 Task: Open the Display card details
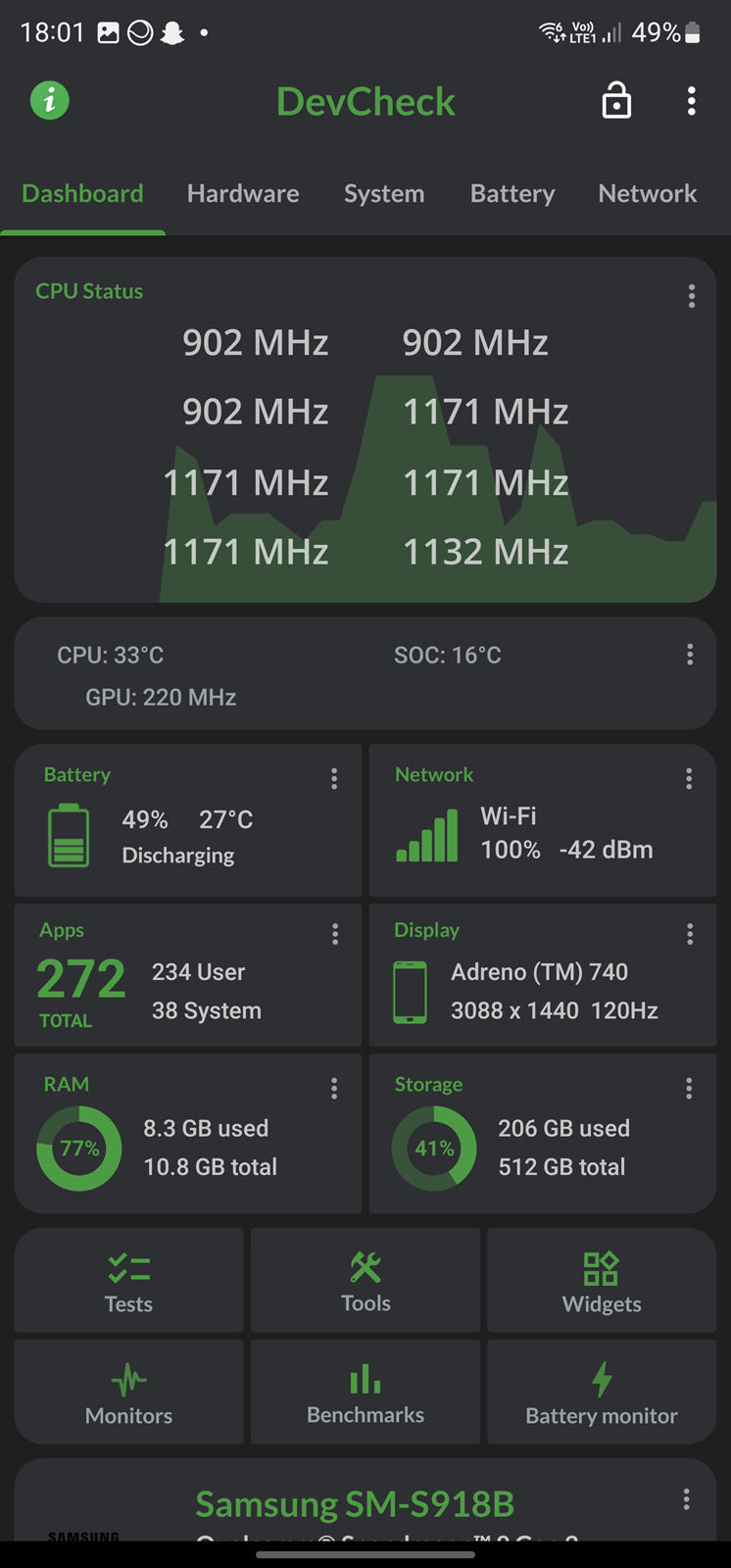(x=543, y=975)
